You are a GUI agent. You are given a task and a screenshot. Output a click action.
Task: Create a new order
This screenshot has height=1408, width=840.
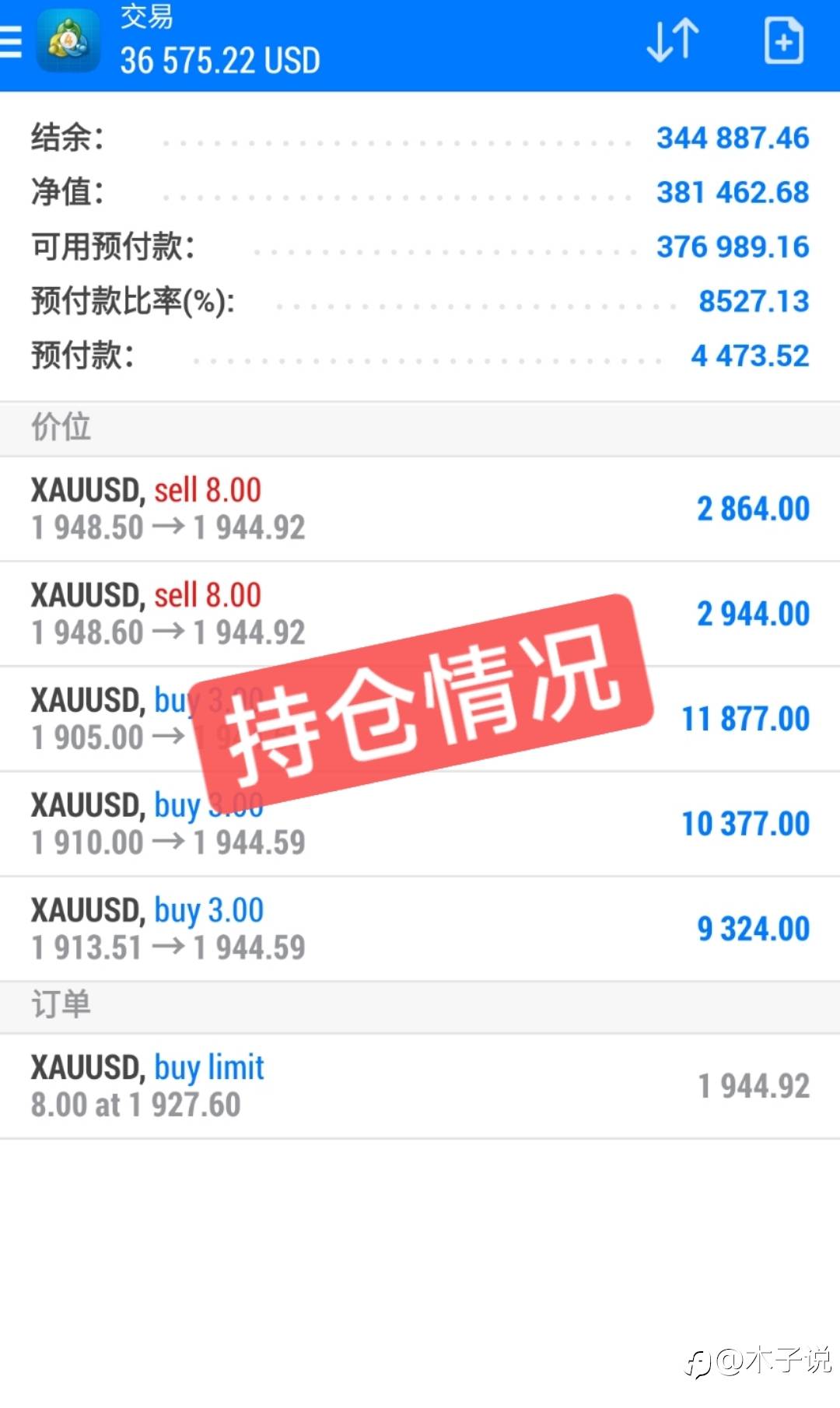click(x=783, y=40)
